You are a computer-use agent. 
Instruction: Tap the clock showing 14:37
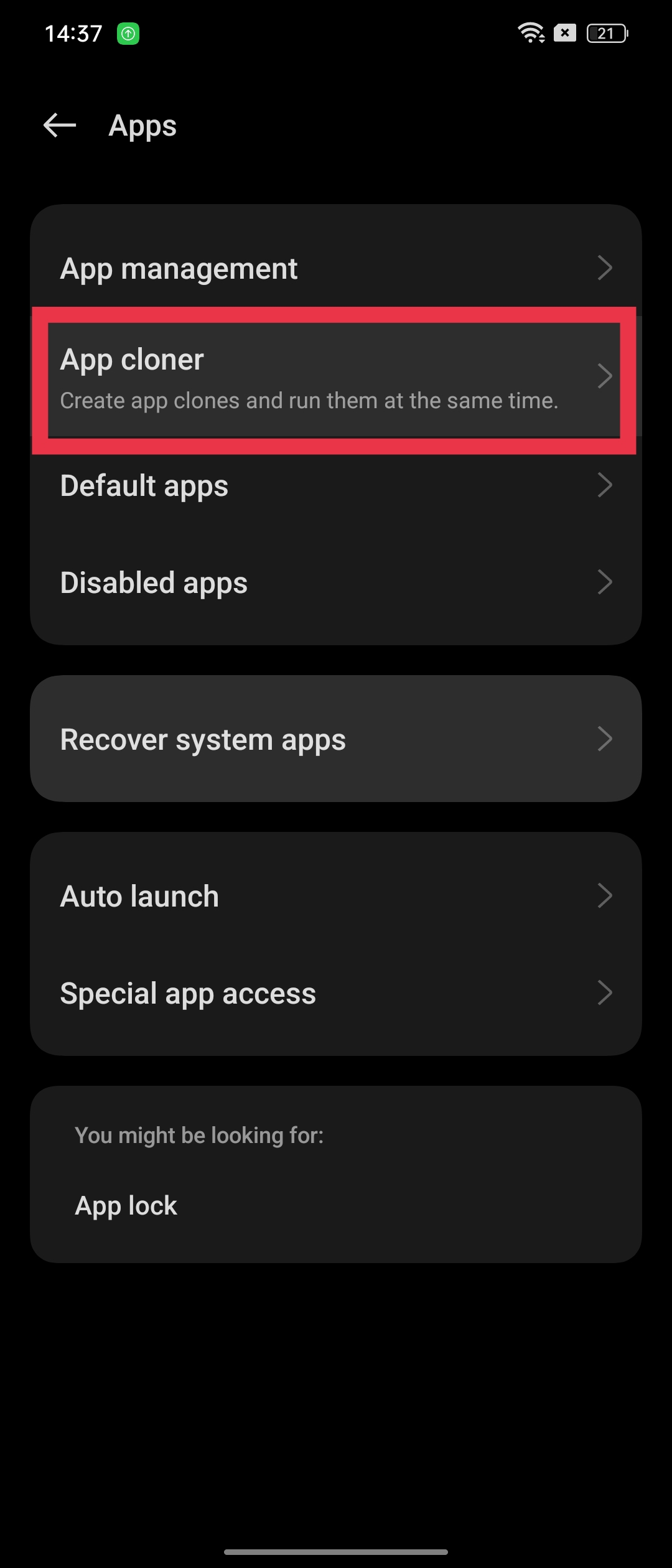[x=73, y=32]
